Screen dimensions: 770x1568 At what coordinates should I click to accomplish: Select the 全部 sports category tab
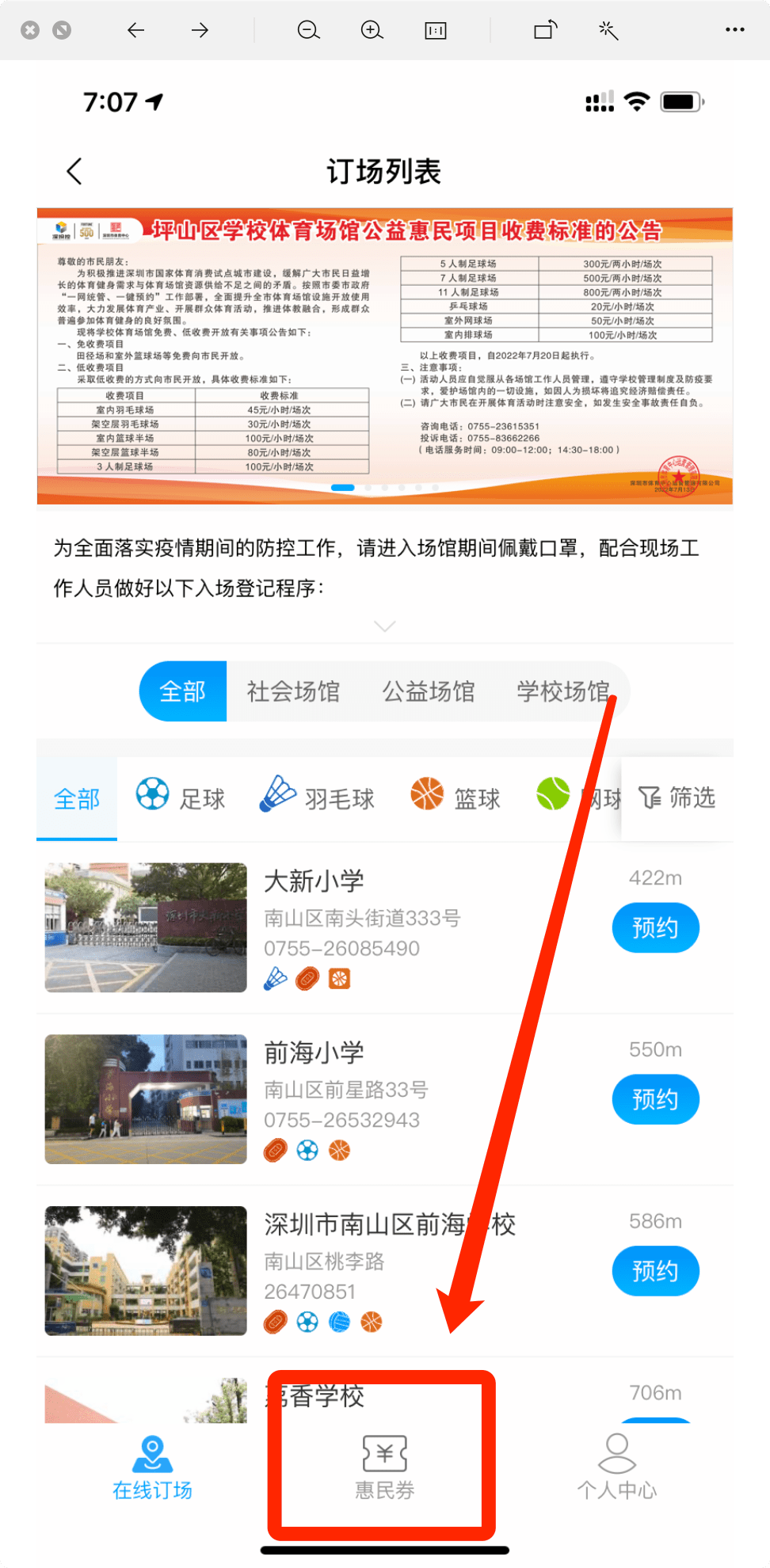click(x=77, y=798)
